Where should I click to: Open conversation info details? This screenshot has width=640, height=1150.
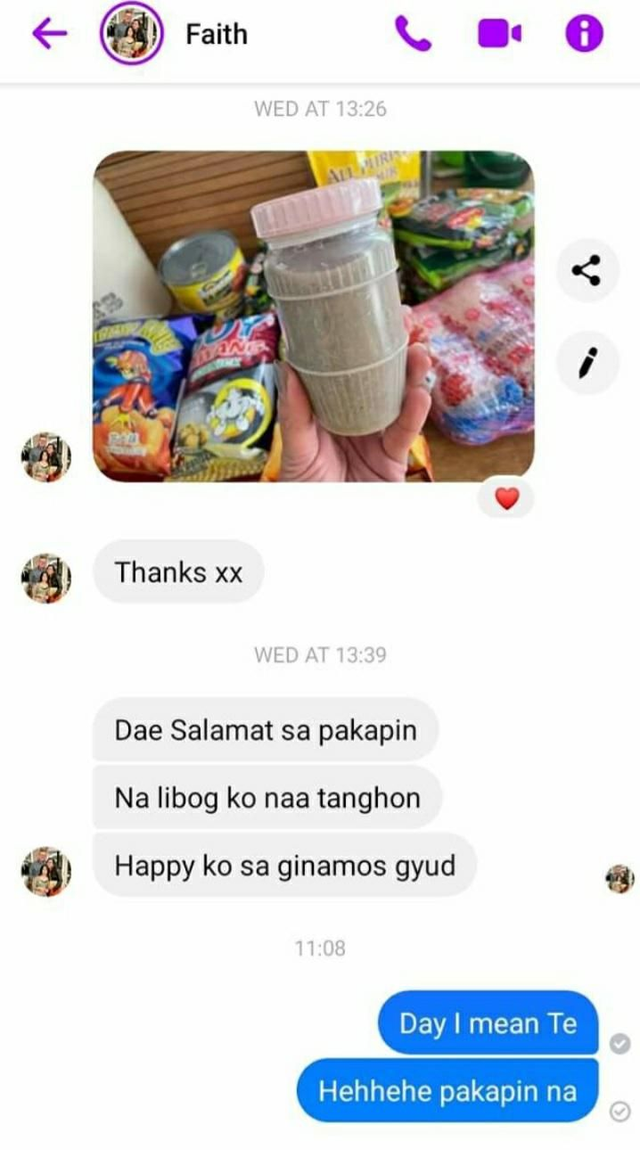(585, 34)
